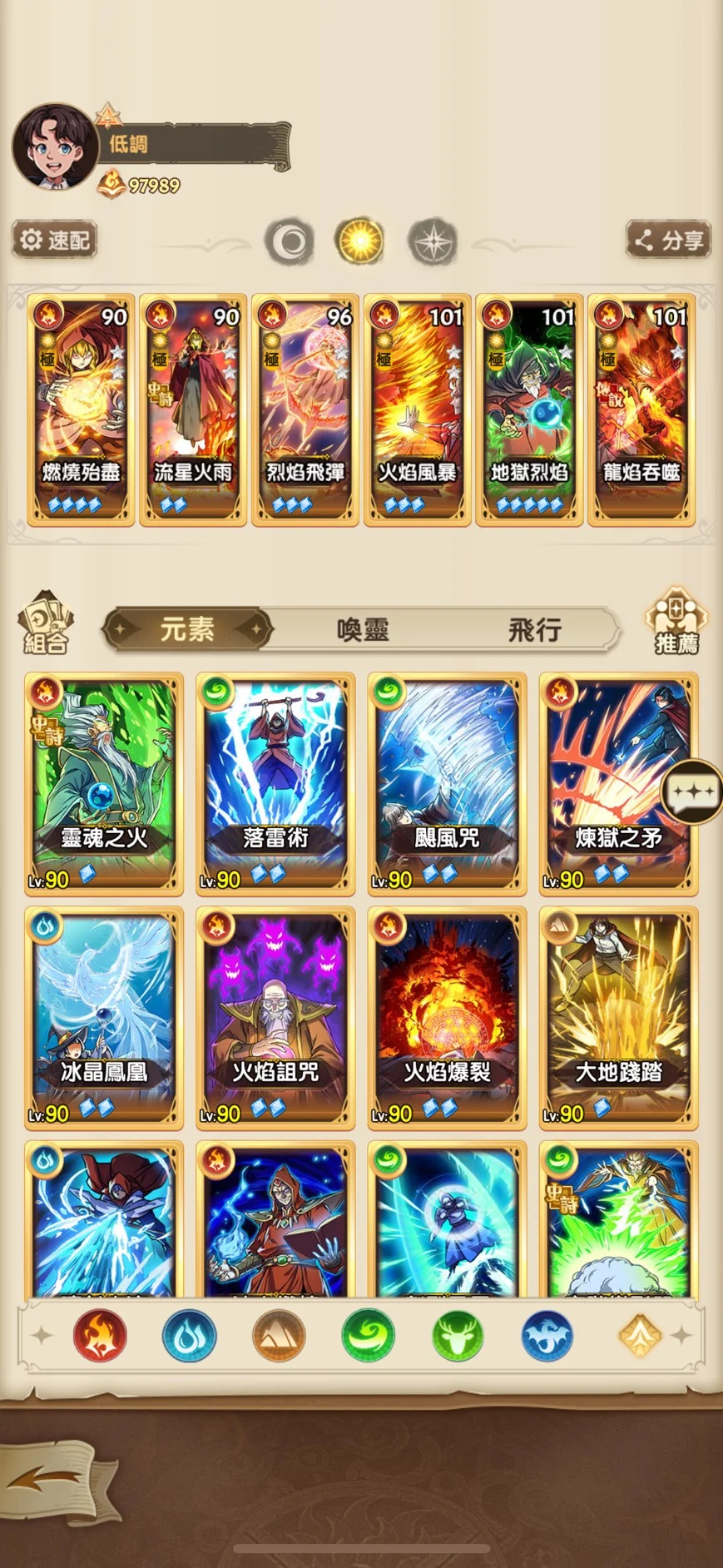Switch to the 喚靈 tab

(363, 629)
